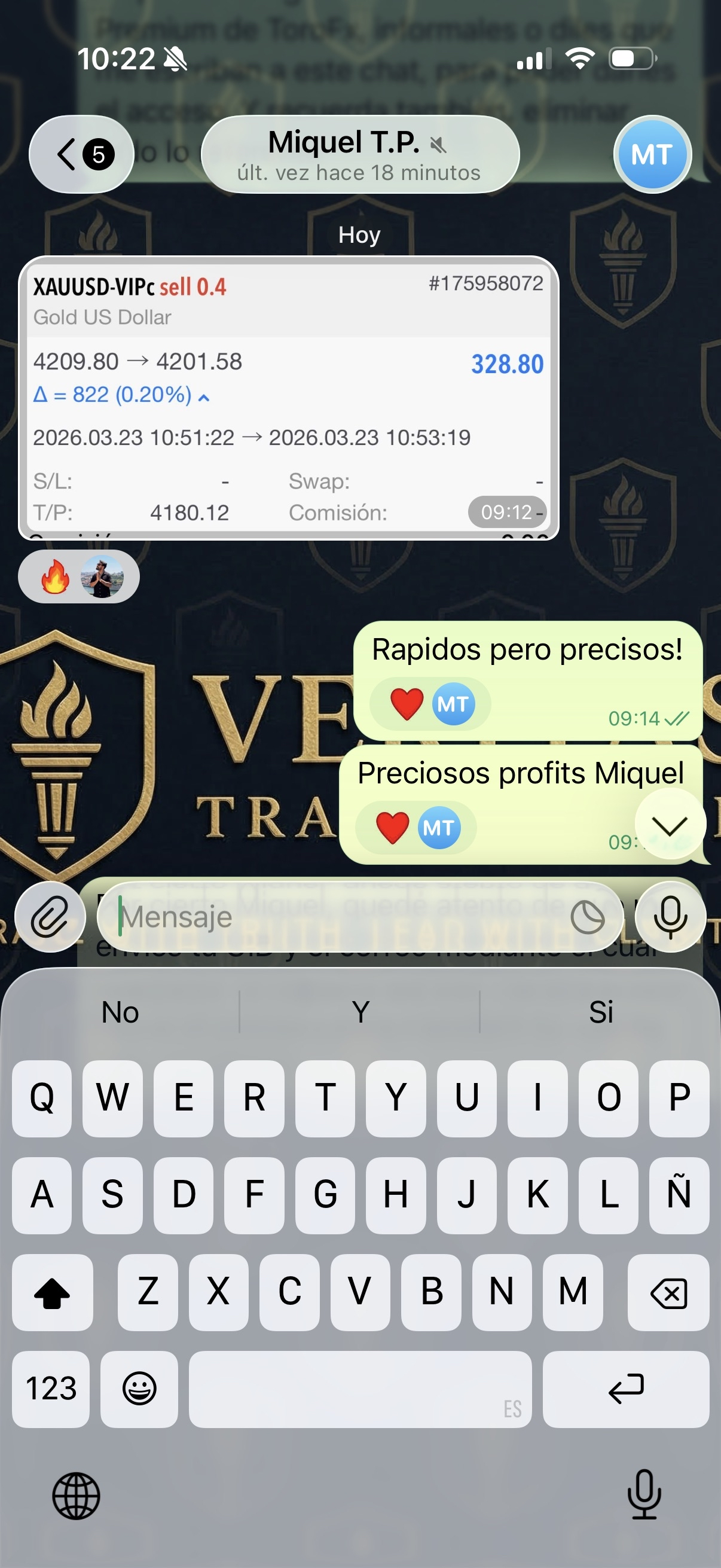Image resolution: width=721 pixels, height=1568 pixels.
Task: Tap the fire reaction under the trade image
Action: point(56,576)
